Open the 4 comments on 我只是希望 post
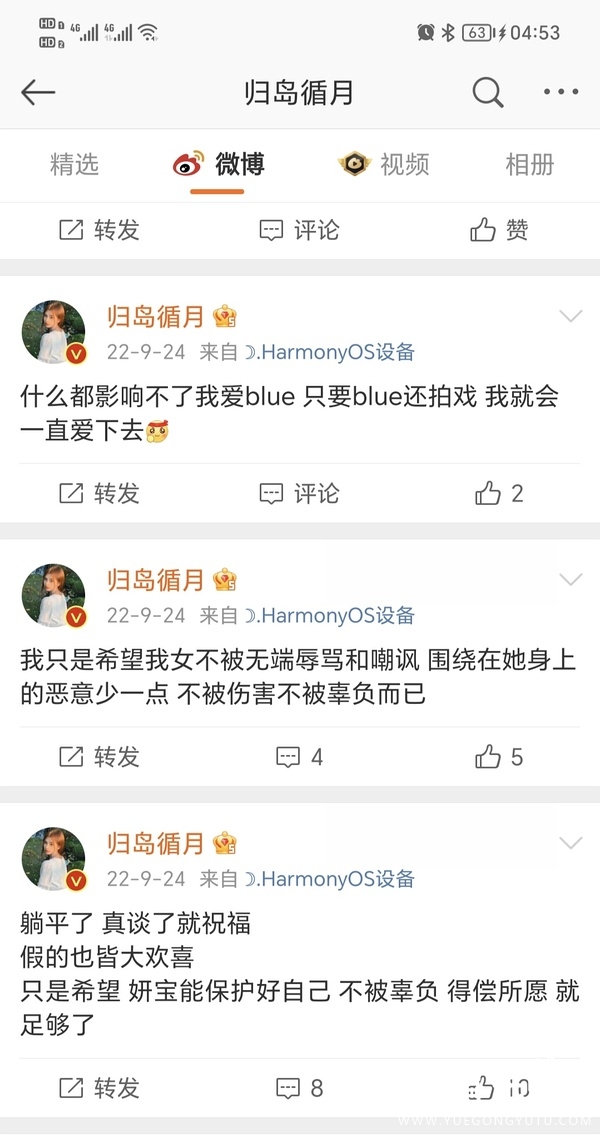Viewport: 600px width, 1135px height. (299, 757)
